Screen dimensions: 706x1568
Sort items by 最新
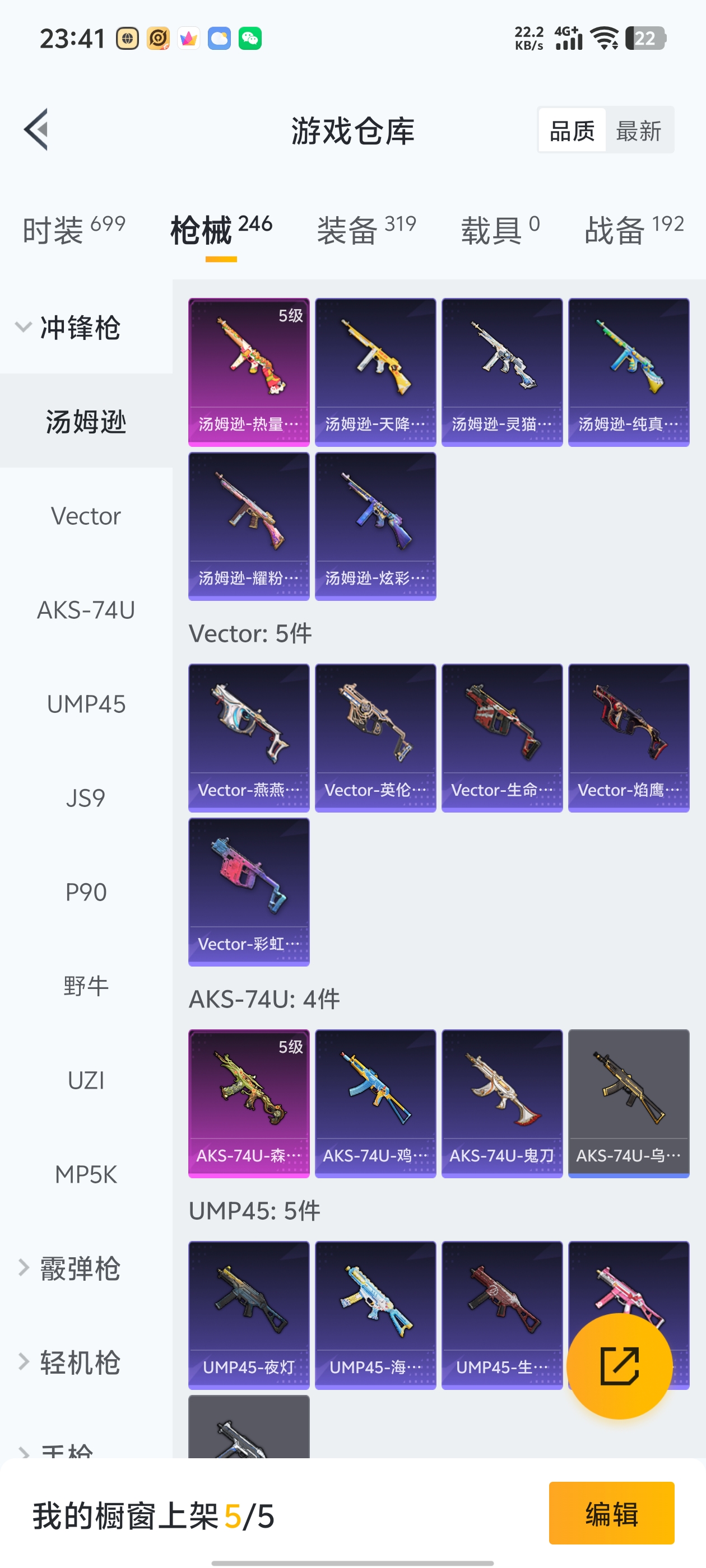click(638, 130)
